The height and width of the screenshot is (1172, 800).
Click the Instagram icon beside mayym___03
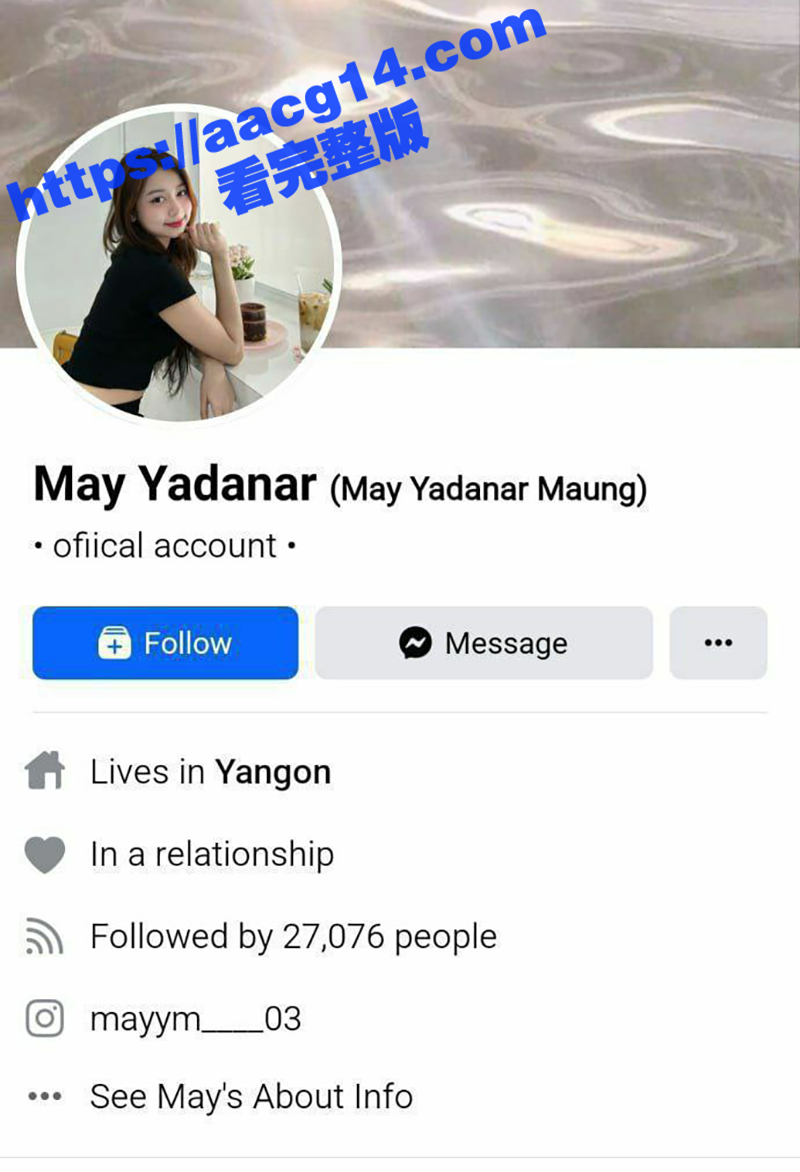44,1018
